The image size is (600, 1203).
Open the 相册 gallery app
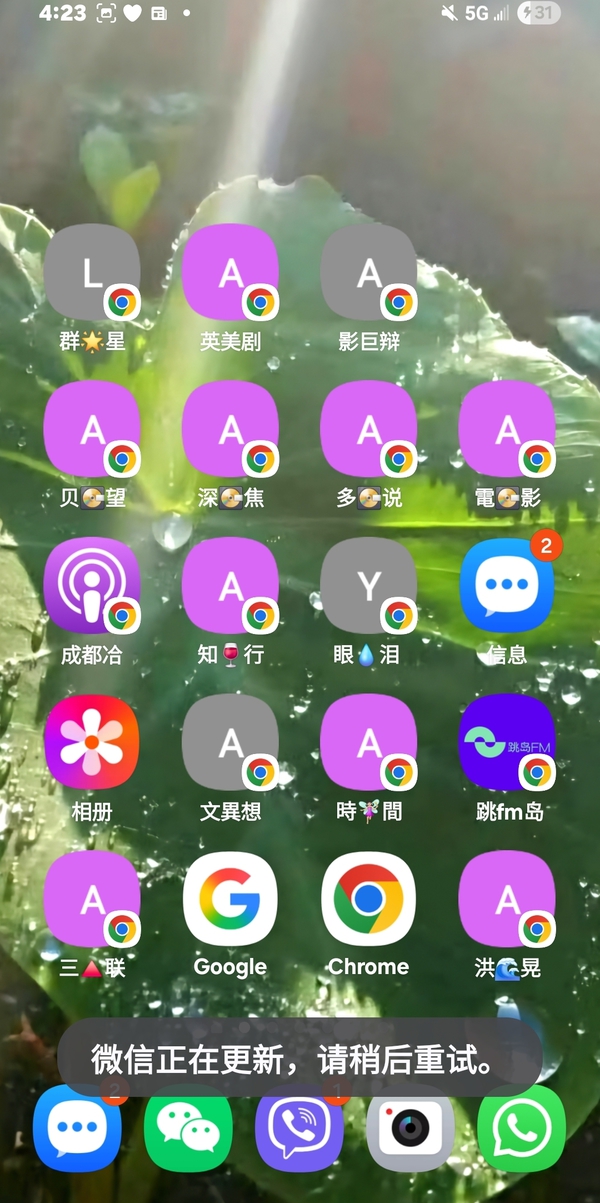(92, 743)
